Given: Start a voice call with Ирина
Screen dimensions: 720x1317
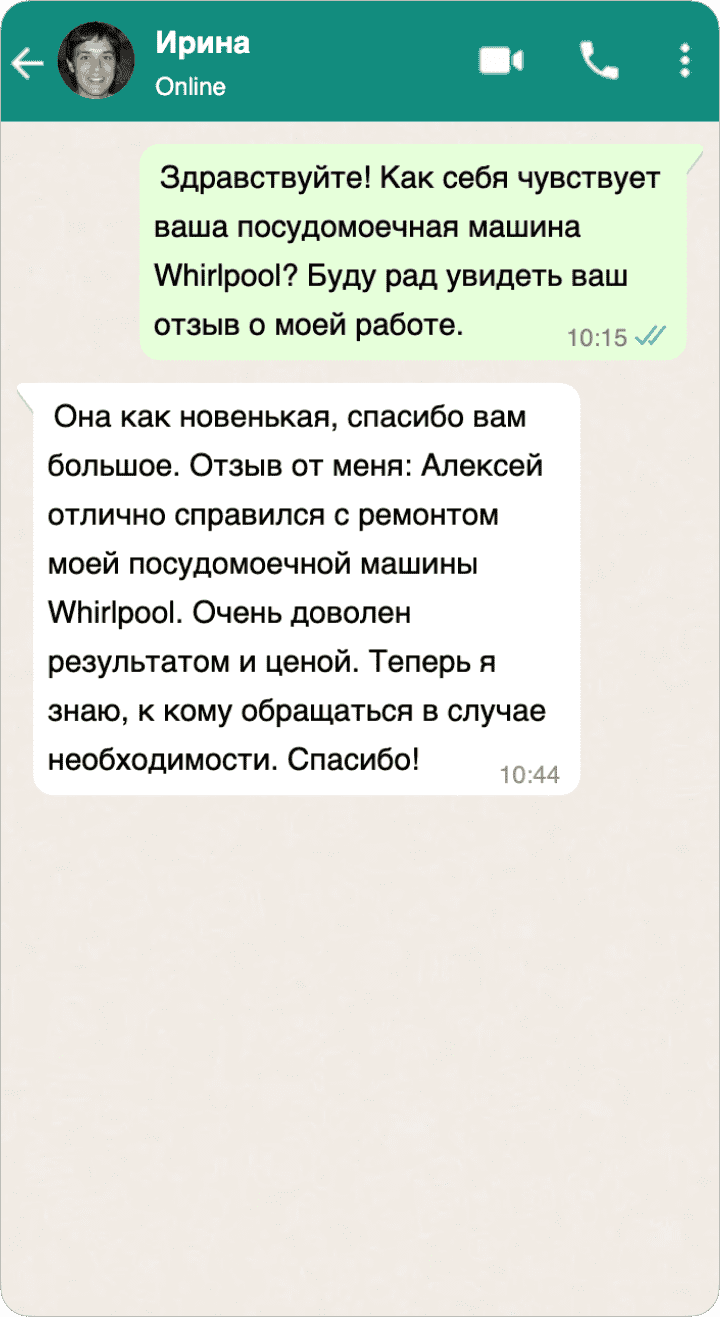Looking at the screenshot, I should [599, 61].
